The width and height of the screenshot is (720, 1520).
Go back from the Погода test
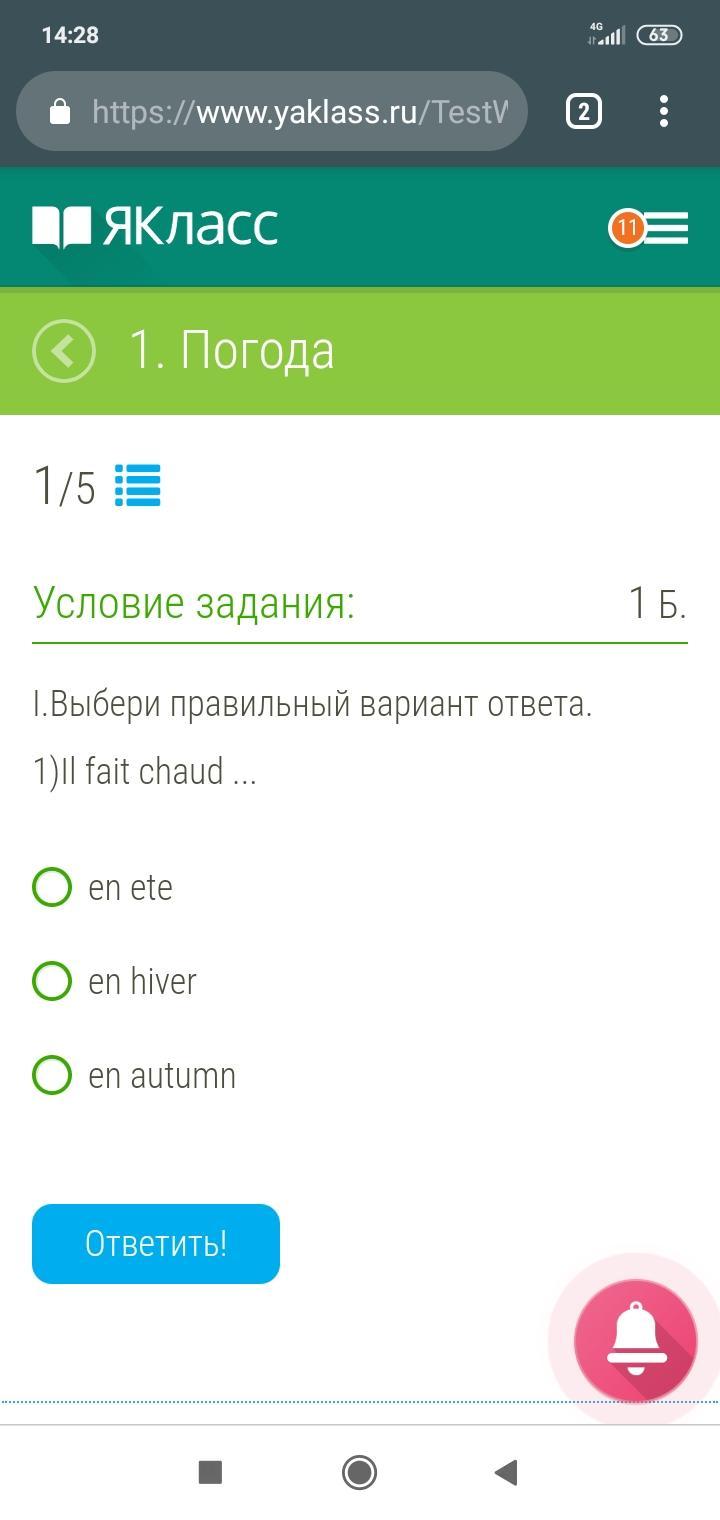[64, 351]
